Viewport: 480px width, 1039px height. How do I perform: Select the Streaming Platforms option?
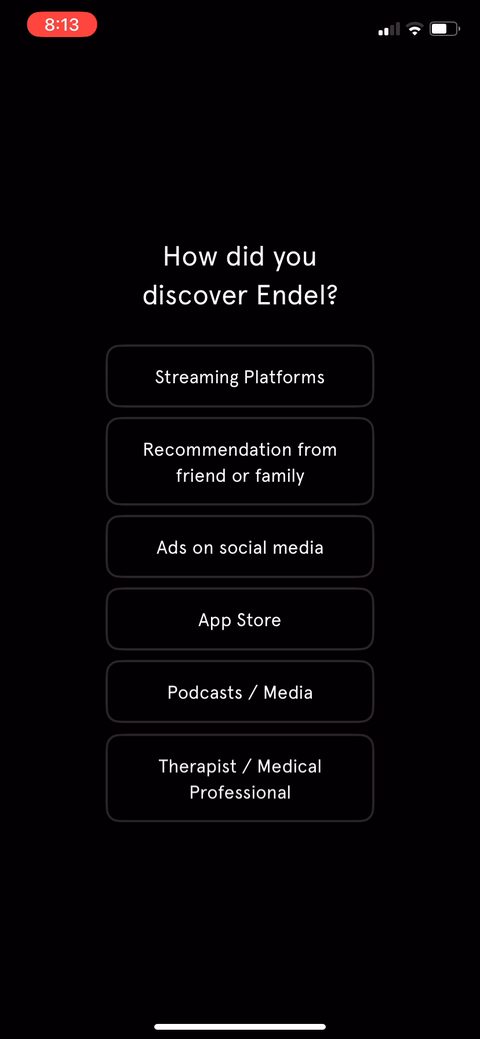[239, 376]
